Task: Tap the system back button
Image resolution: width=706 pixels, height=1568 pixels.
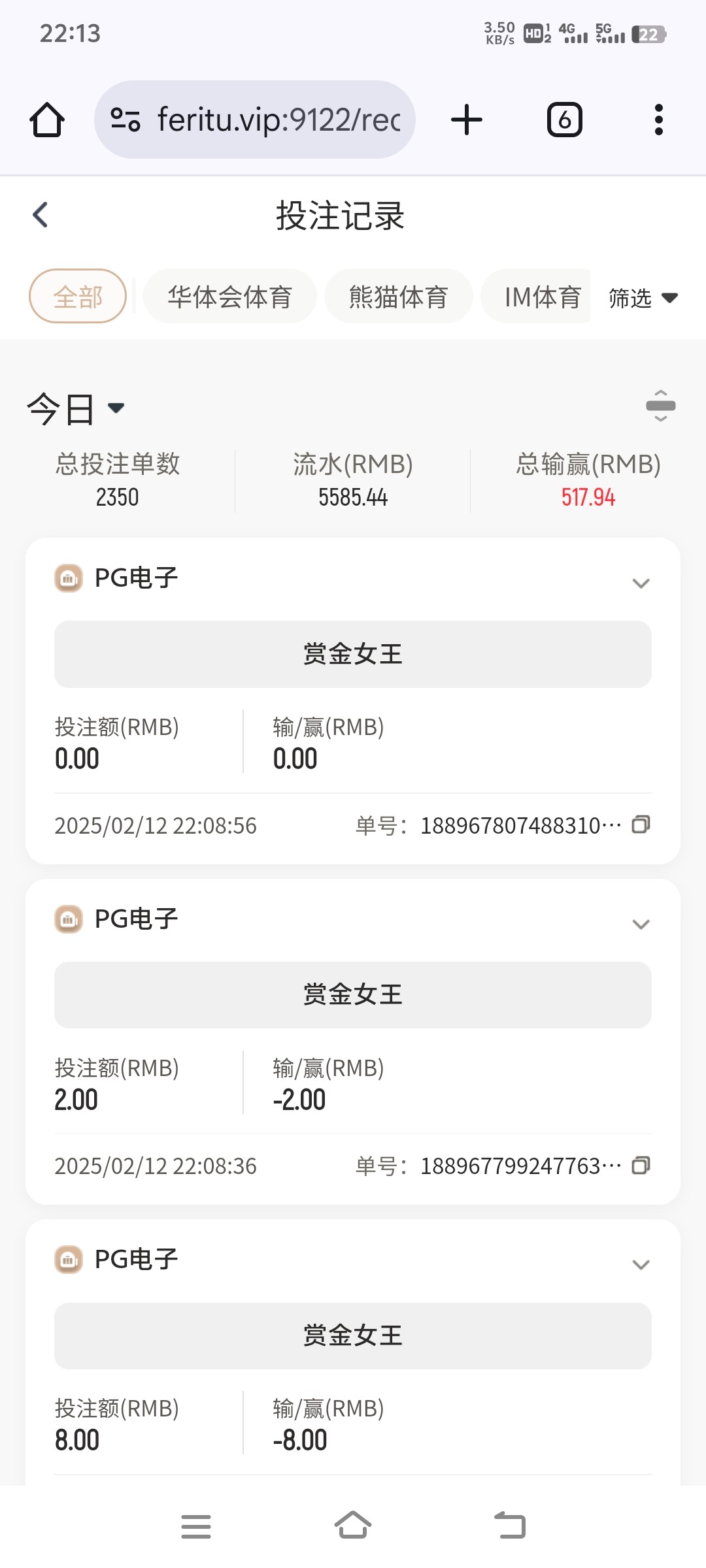Action: [510, 1526]
